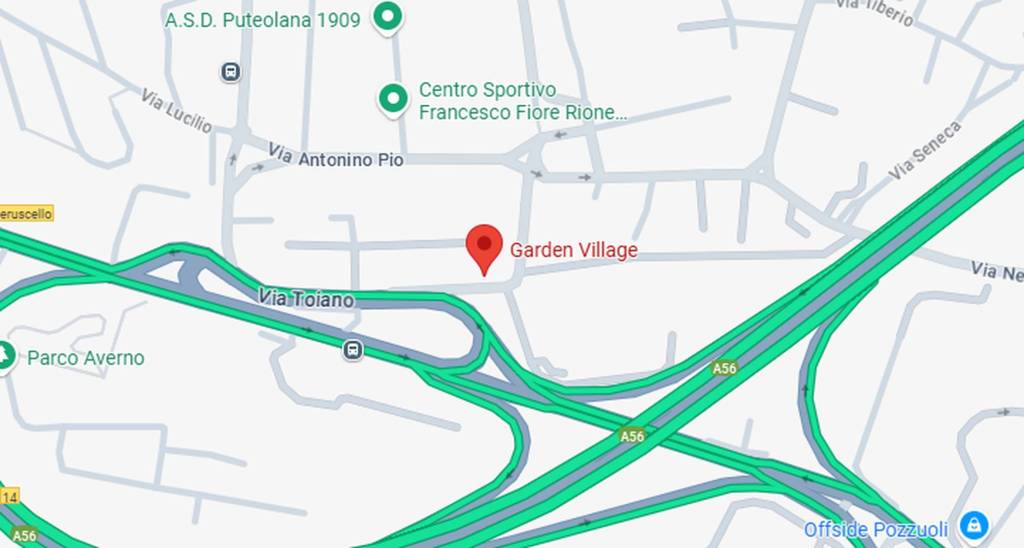
Task: Open A.S.D. Puteolana 1909 place marker
Action: [x=387, y=16]
